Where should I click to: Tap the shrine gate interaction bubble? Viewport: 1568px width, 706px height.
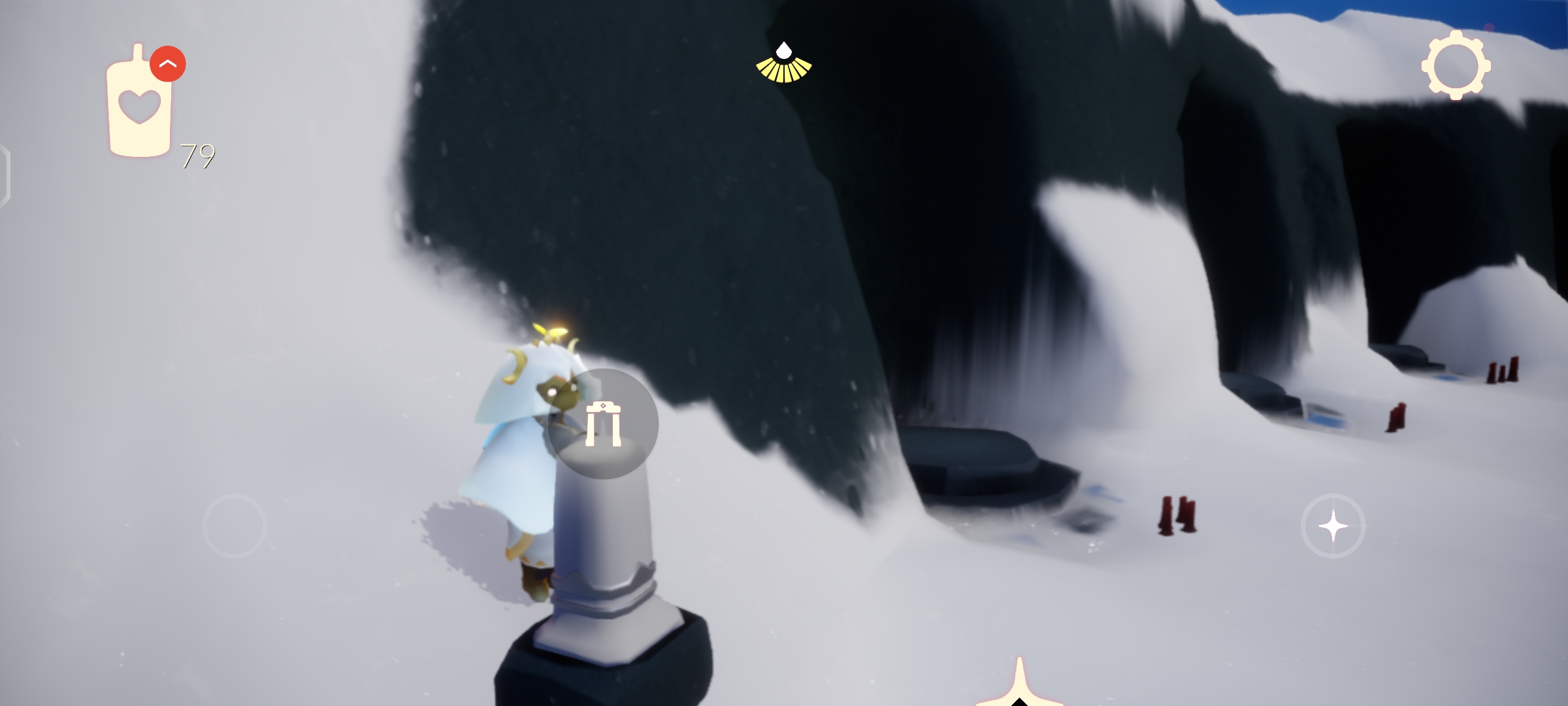[602, 424]
